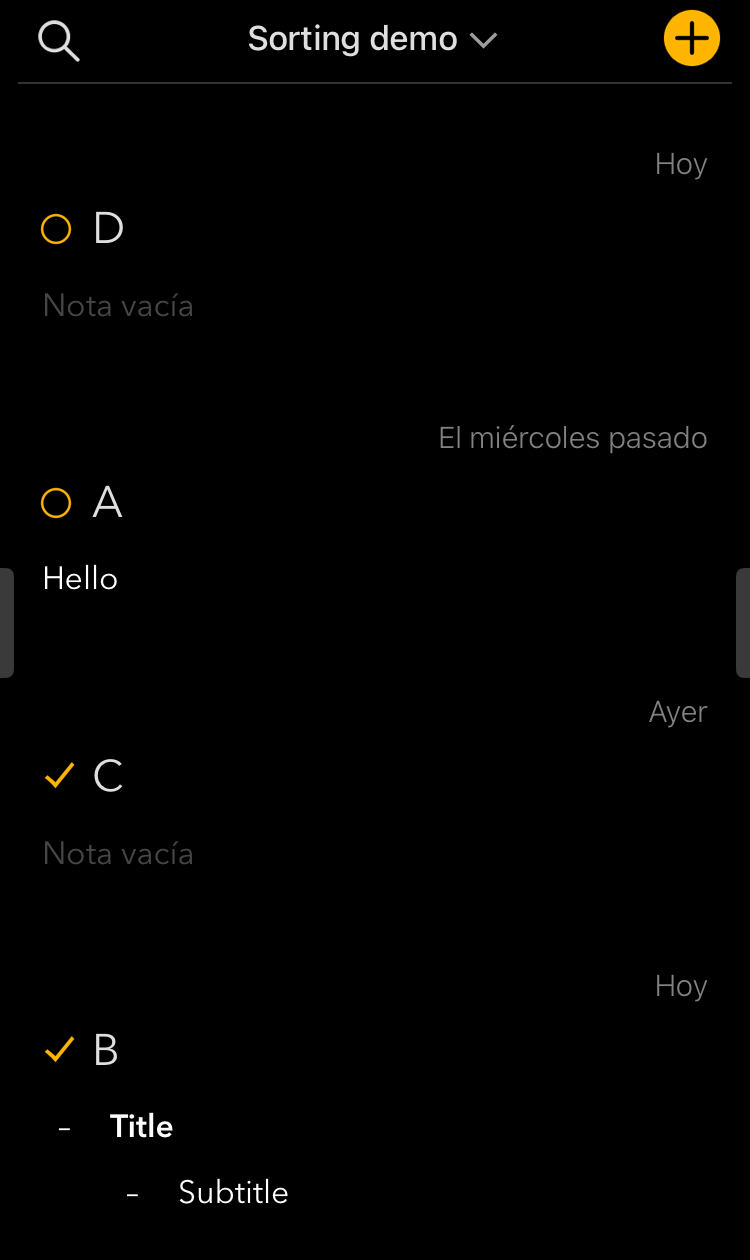Mark note A as done
Viewport: 750px width, 1260px height.
56,503
